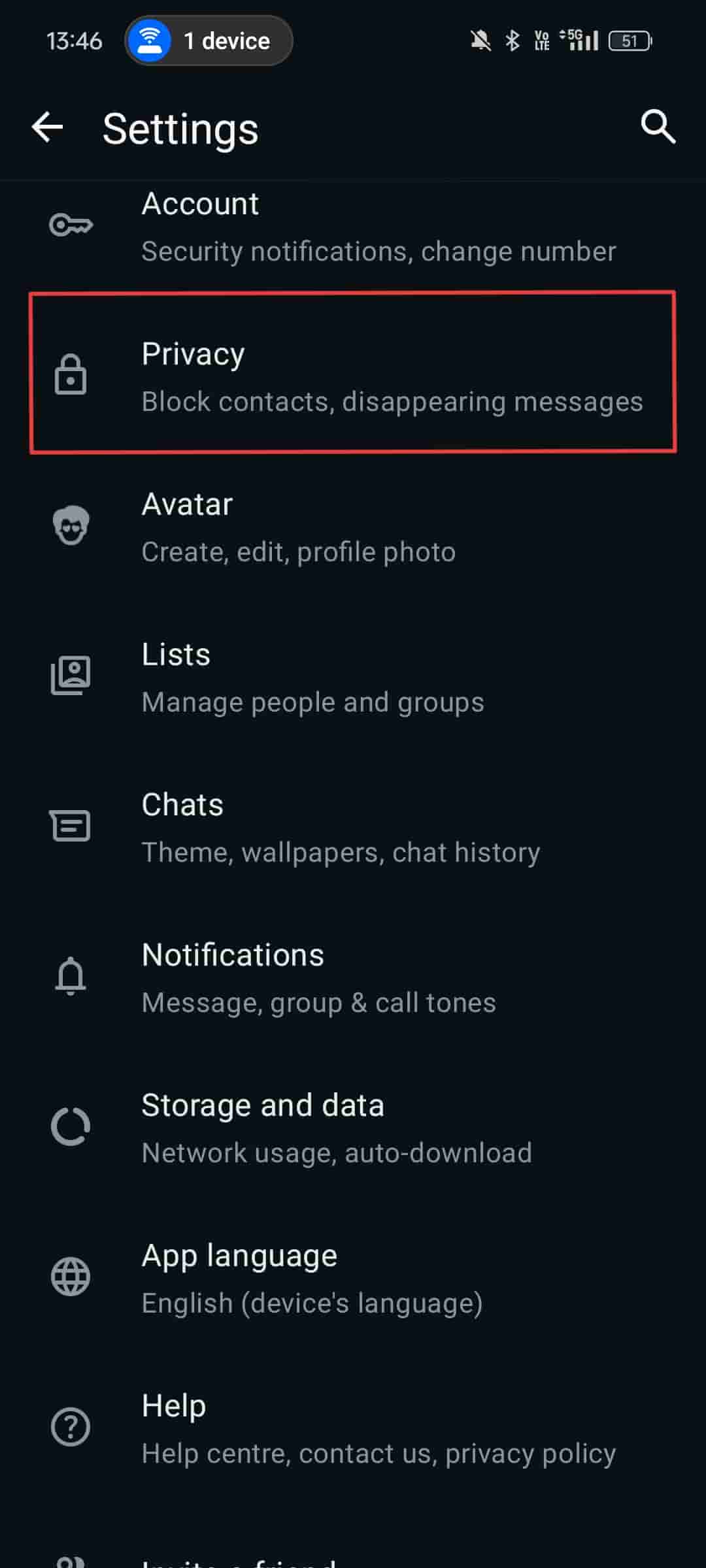Go back from Settings
706x1568 pixels.
48,127
